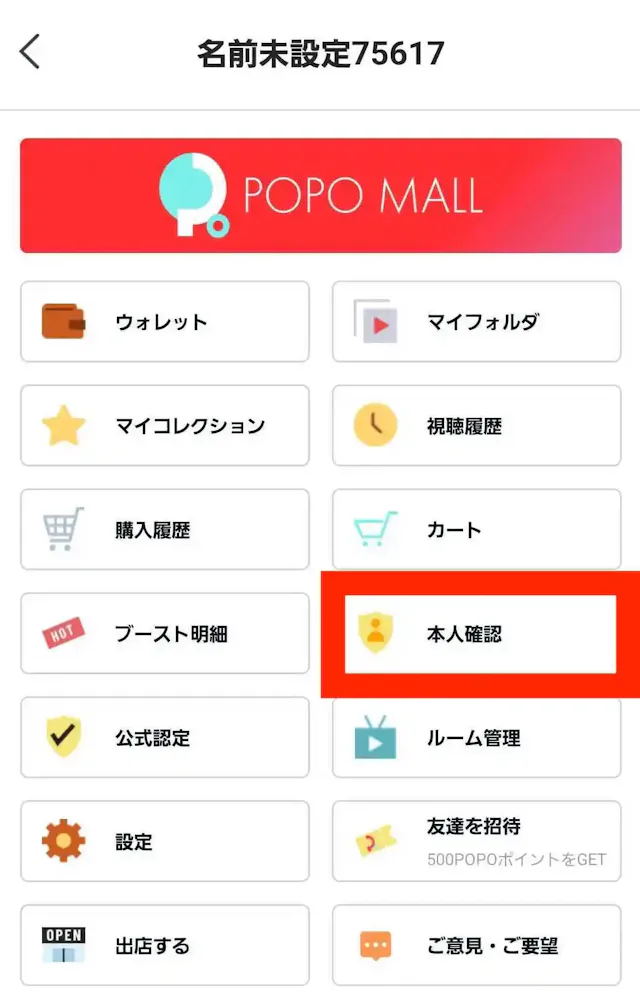Go to ルーム管理
Viewport: 640px width, 997px height.
pos(476,738)
